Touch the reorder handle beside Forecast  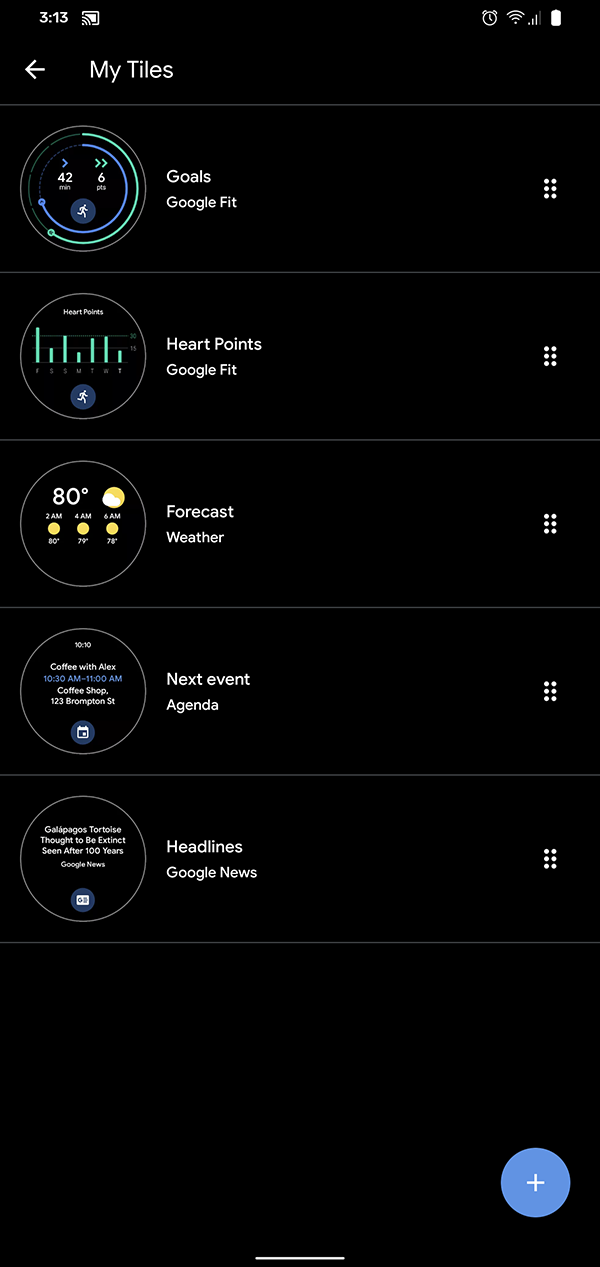(549, 524)
